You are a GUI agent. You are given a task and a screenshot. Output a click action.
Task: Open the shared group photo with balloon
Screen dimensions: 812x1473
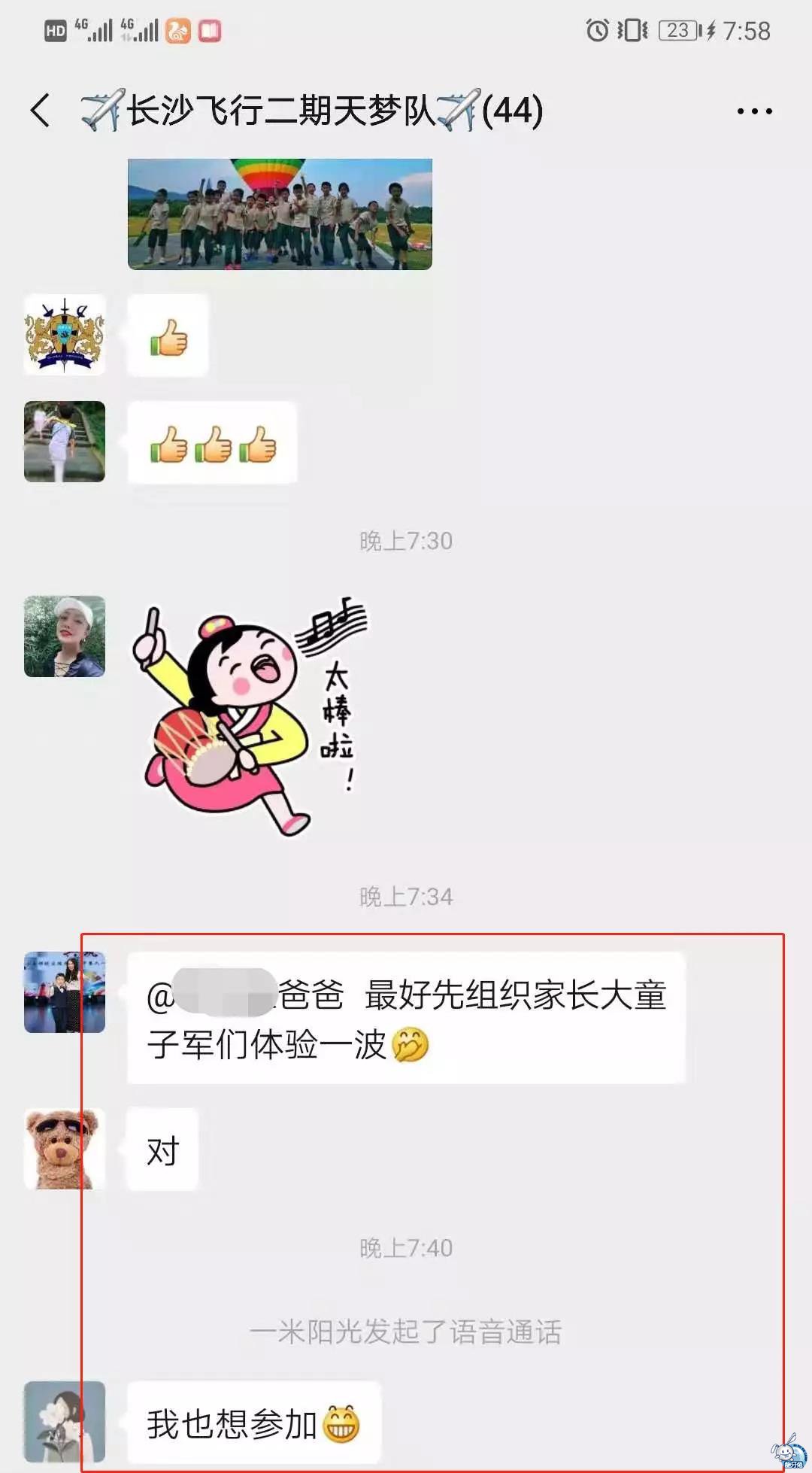coord(280,214)
